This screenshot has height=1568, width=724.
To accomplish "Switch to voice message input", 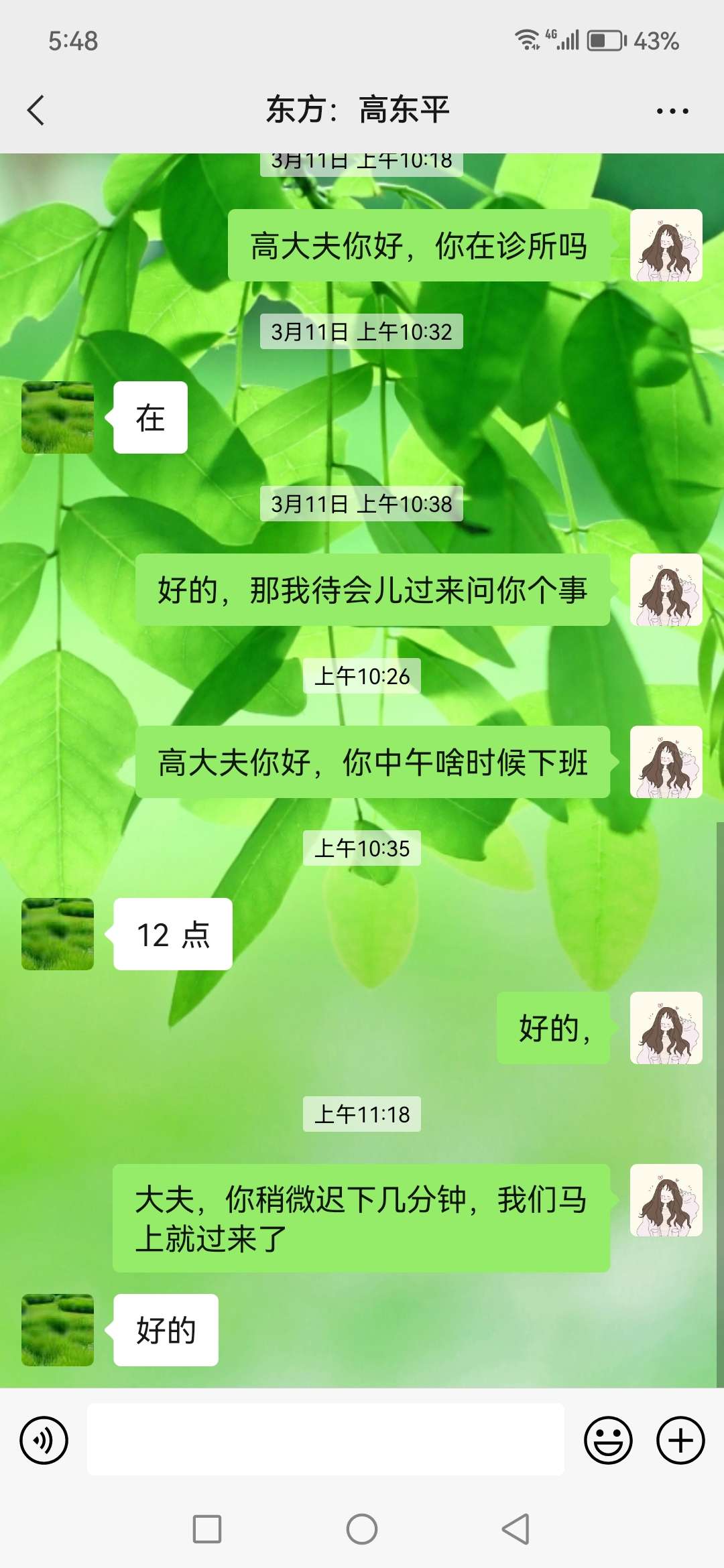I will 44,1440.
